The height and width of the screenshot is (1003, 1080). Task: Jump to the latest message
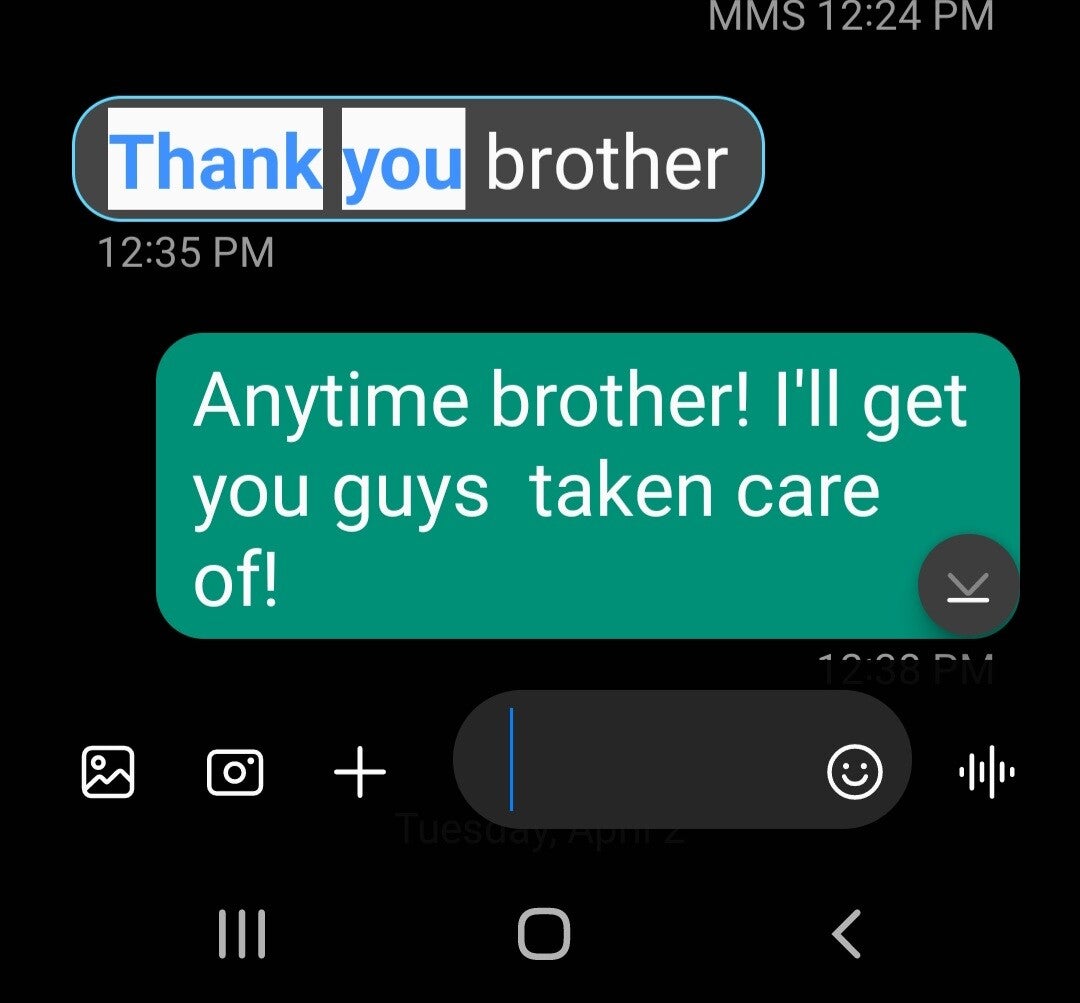click(968, 587)
